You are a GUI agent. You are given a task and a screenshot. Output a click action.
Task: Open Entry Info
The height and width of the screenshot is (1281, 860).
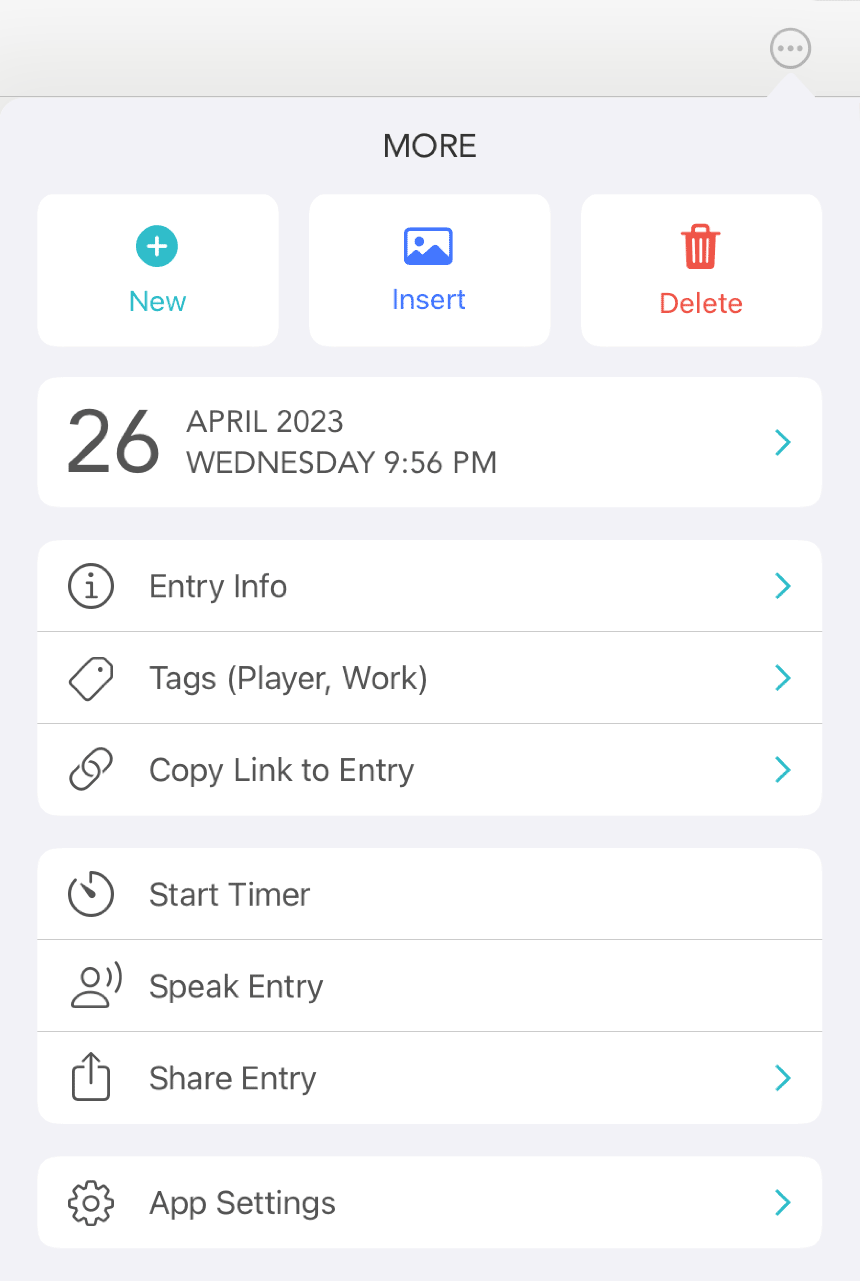[x=429, y=586]
